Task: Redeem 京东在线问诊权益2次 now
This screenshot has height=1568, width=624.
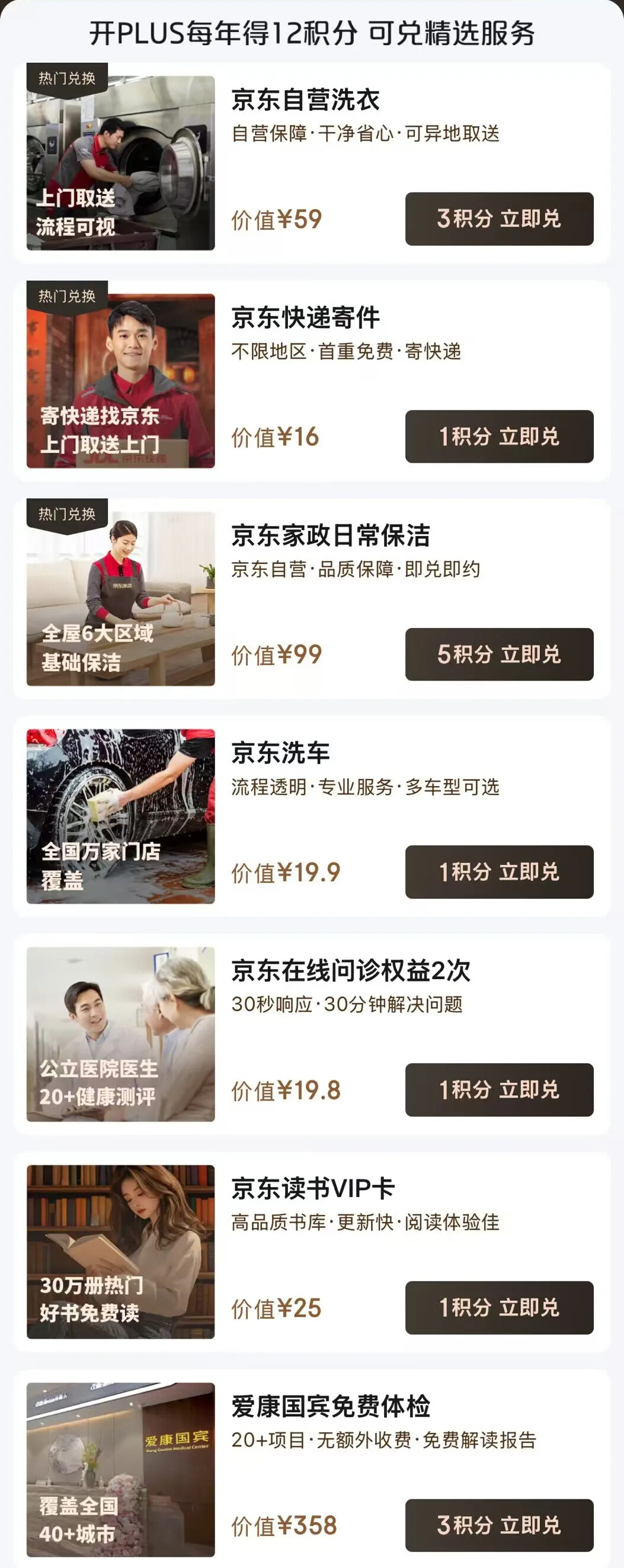Action: [499, 1089]
